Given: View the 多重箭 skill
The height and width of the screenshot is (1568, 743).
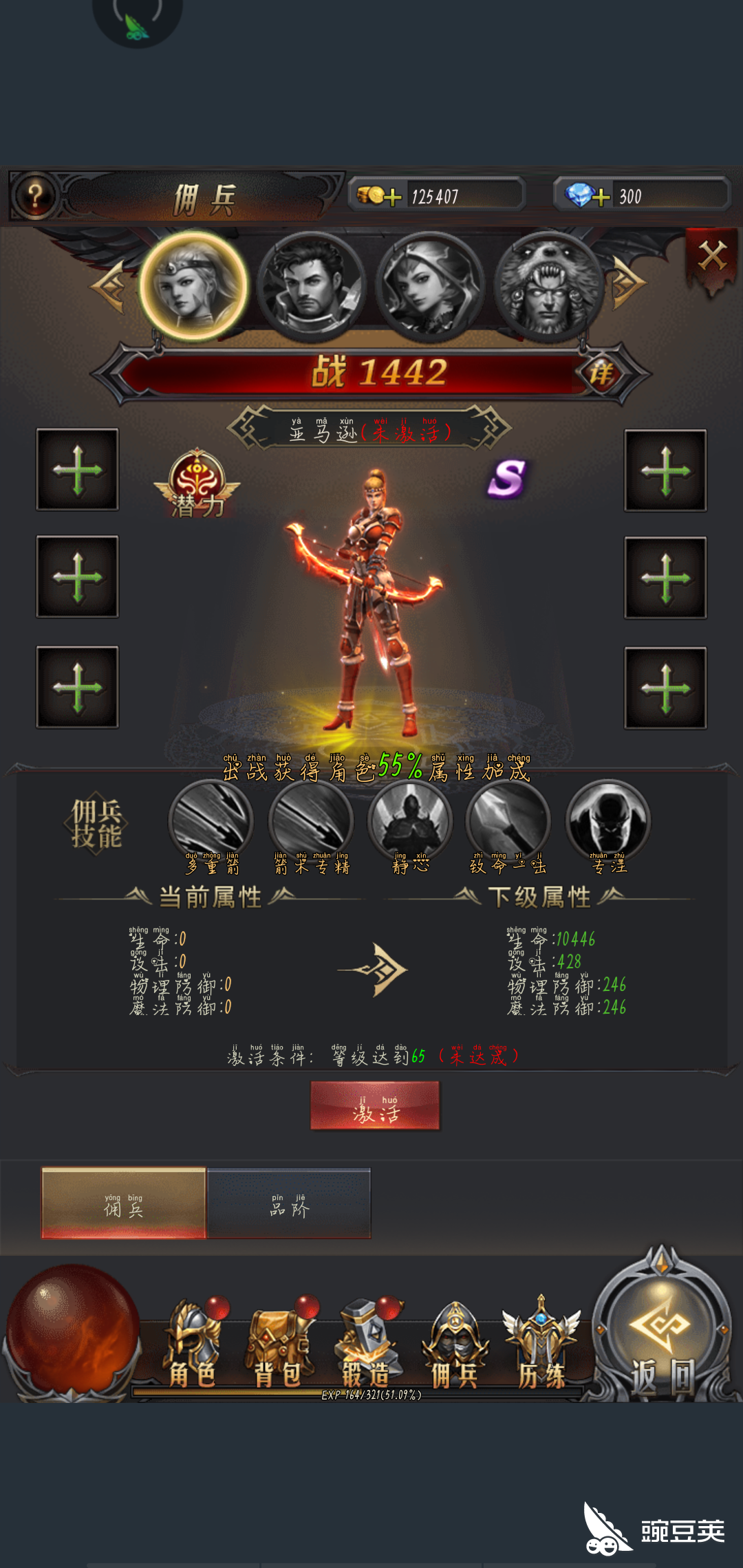Looking at the screenshot, I should pos(211,821).
